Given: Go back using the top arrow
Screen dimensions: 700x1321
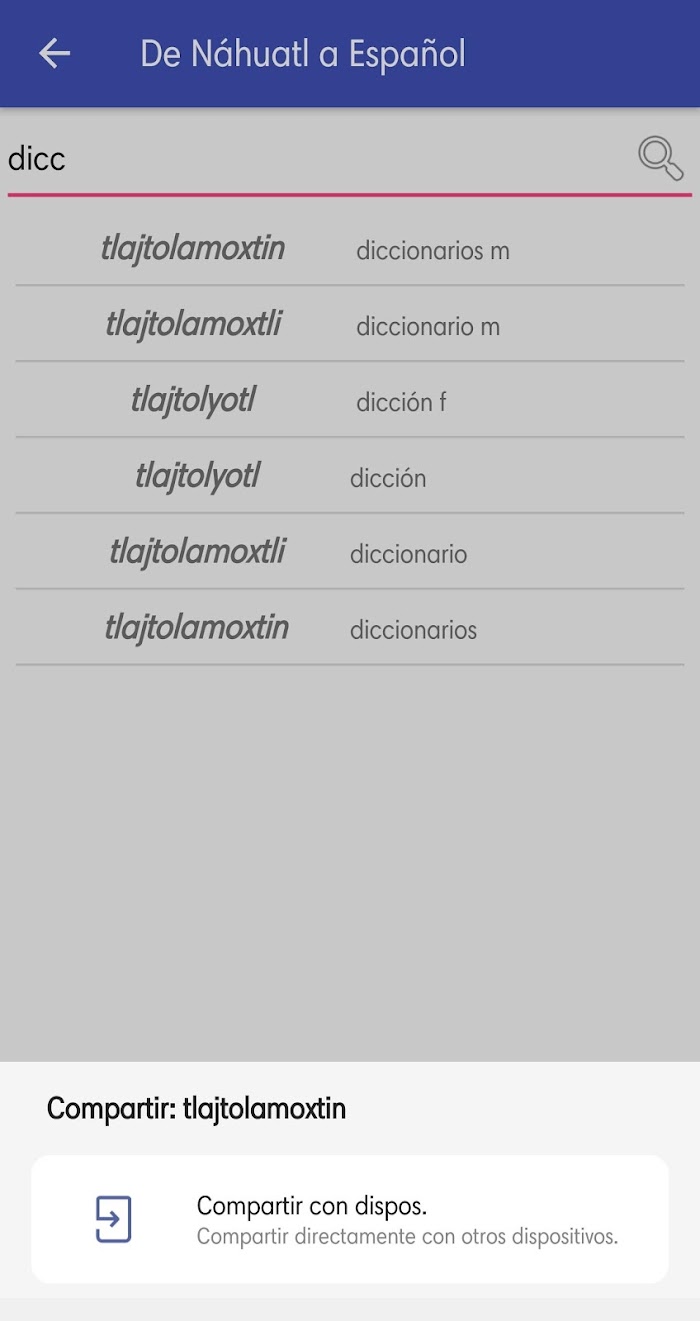Looking at the screenshot, I should tap(55, 54).
